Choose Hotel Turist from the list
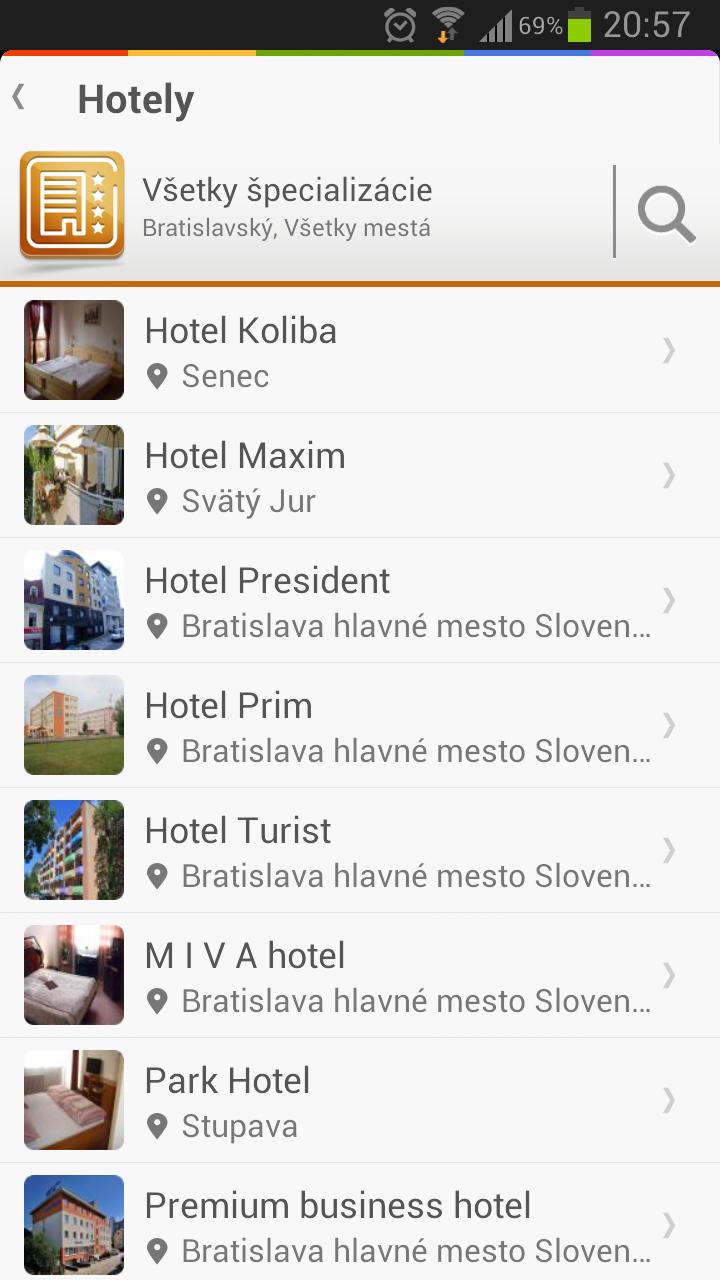 [360, 851]
